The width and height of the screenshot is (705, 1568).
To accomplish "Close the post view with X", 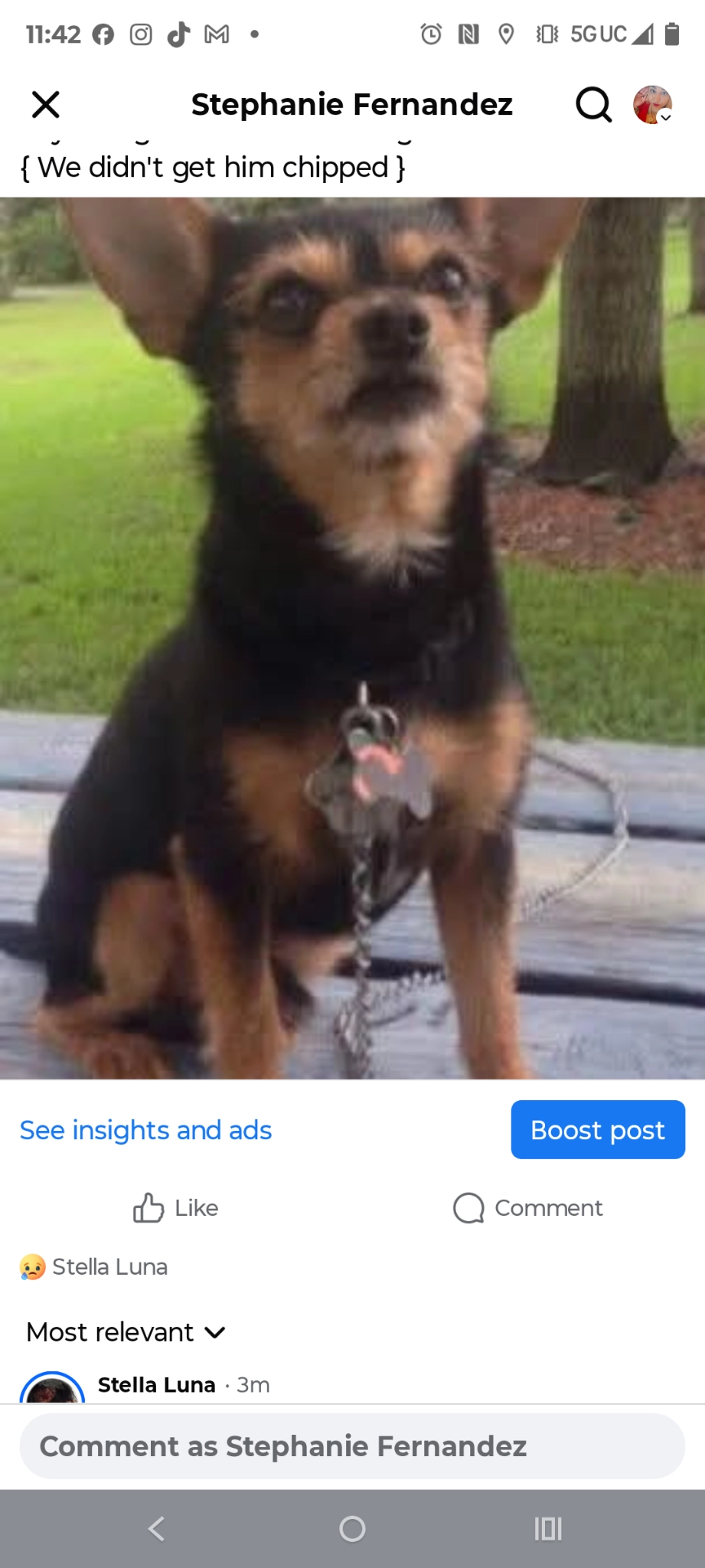I will click(x=46, y=104).
